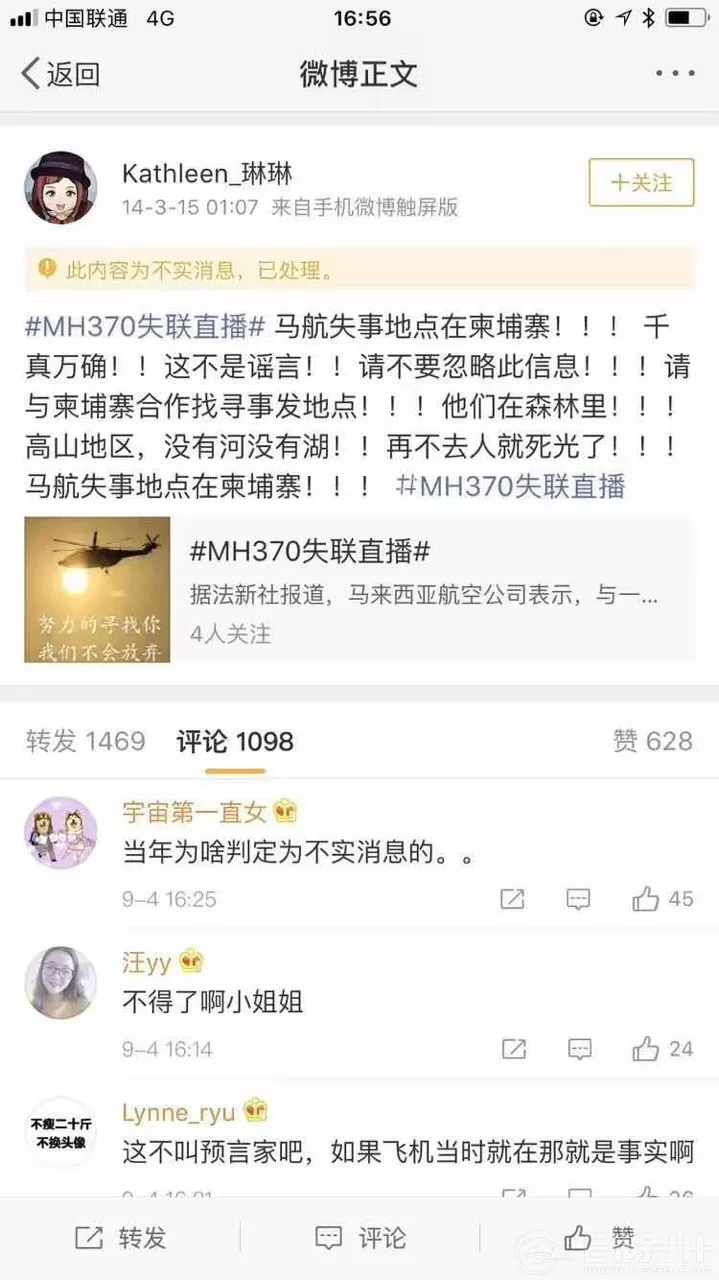Switch to the 评论 1098 tab
This screenshot has height=1280, width=719.
(235, 741)
